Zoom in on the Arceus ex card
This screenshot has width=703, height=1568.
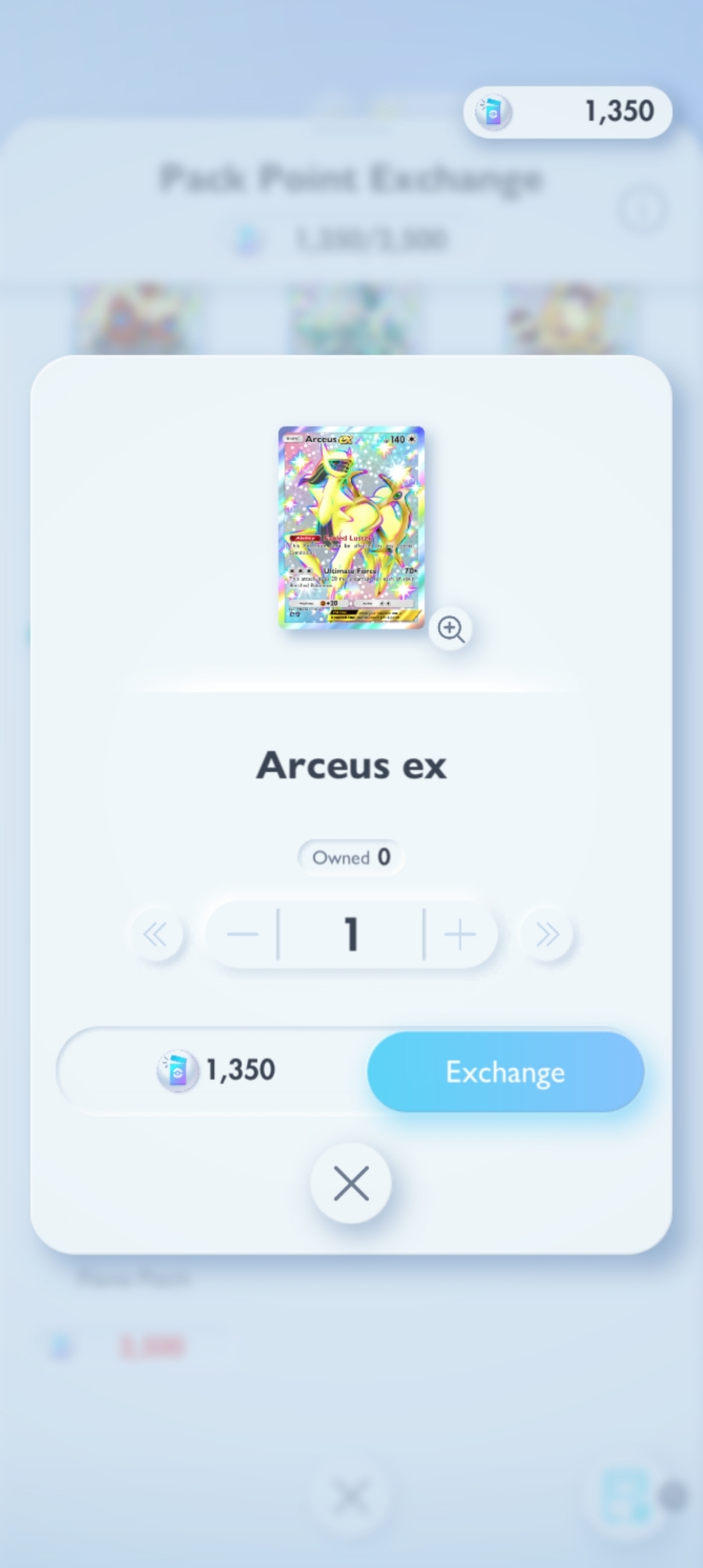coord(451,629)
